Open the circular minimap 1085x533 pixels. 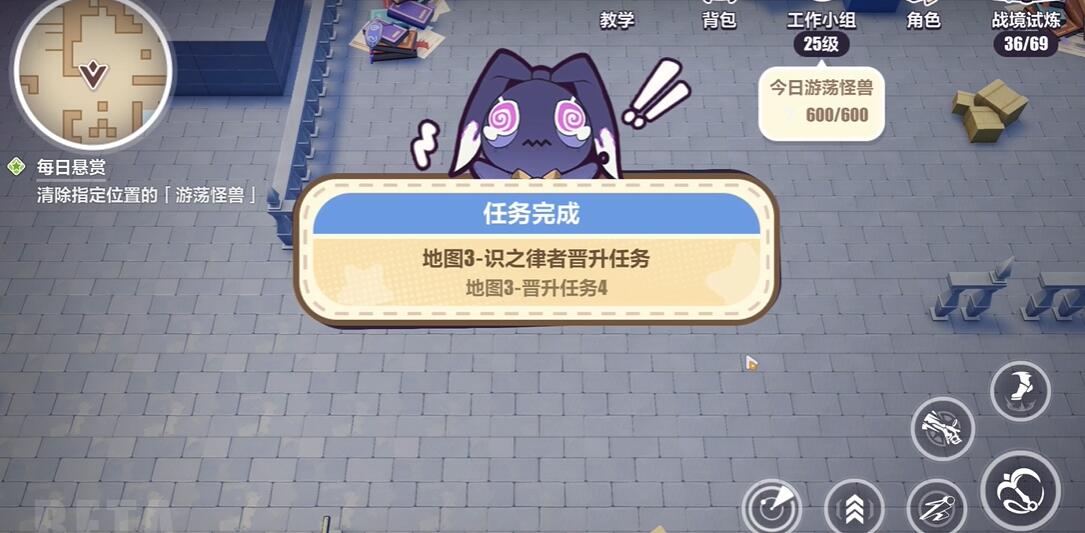coord(93,71)
